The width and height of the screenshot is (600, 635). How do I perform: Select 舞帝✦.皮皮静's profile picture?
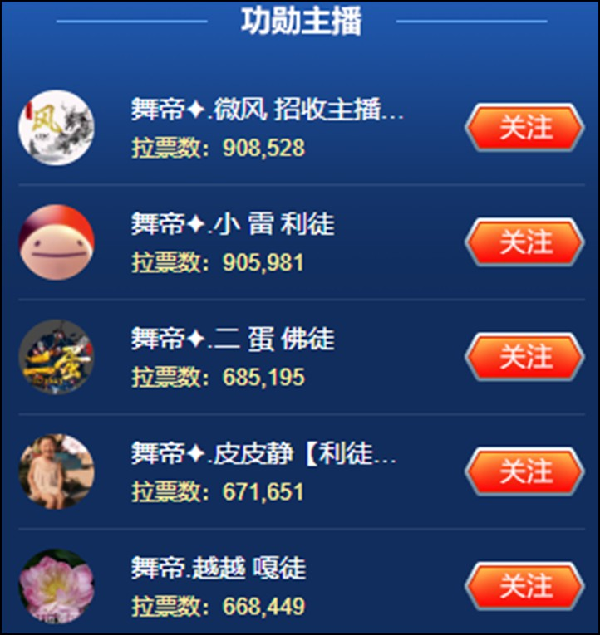(56, 471)
